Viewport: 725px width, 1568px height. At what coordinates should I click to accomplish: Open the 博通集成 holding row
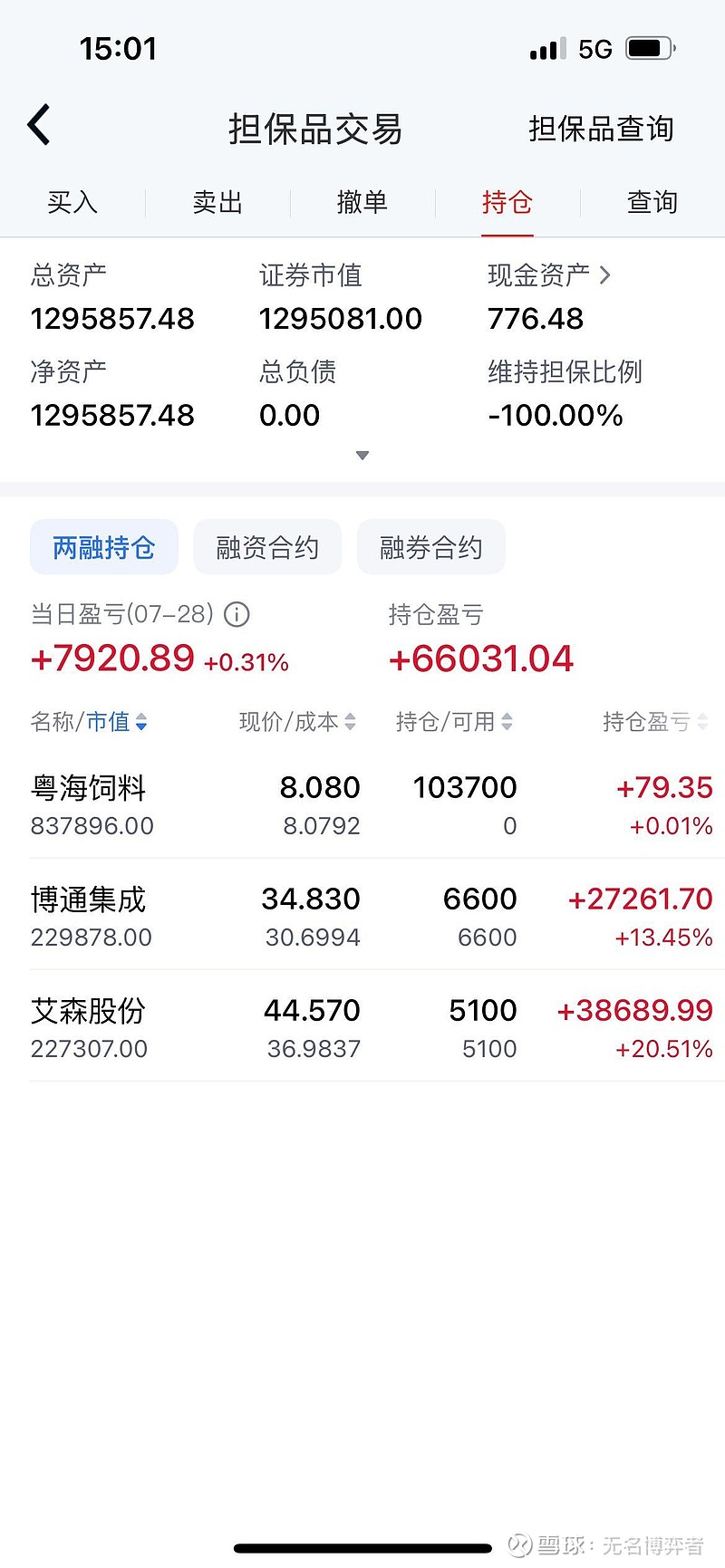pos(372,917)
